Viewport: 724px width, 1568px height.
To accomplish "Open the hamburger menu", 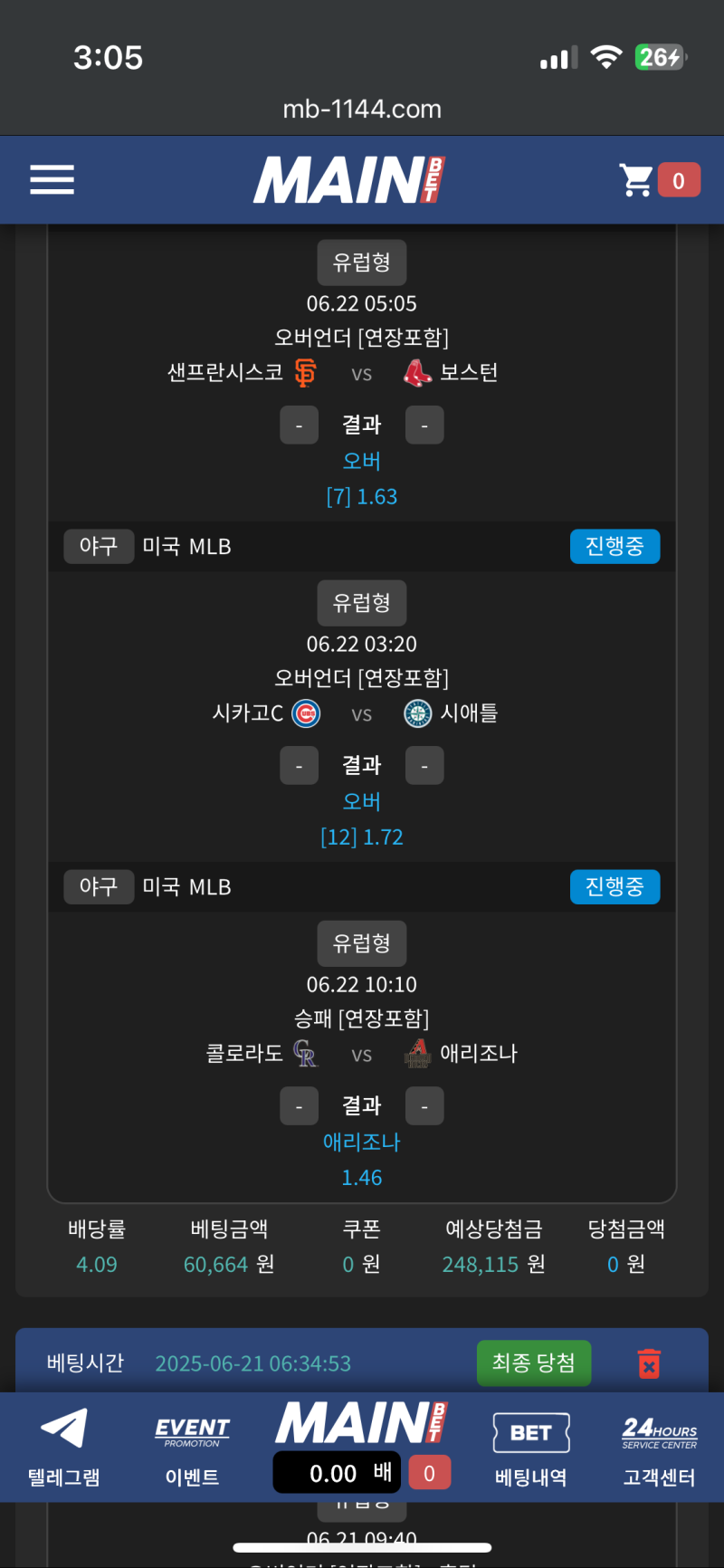I will 52,179.
